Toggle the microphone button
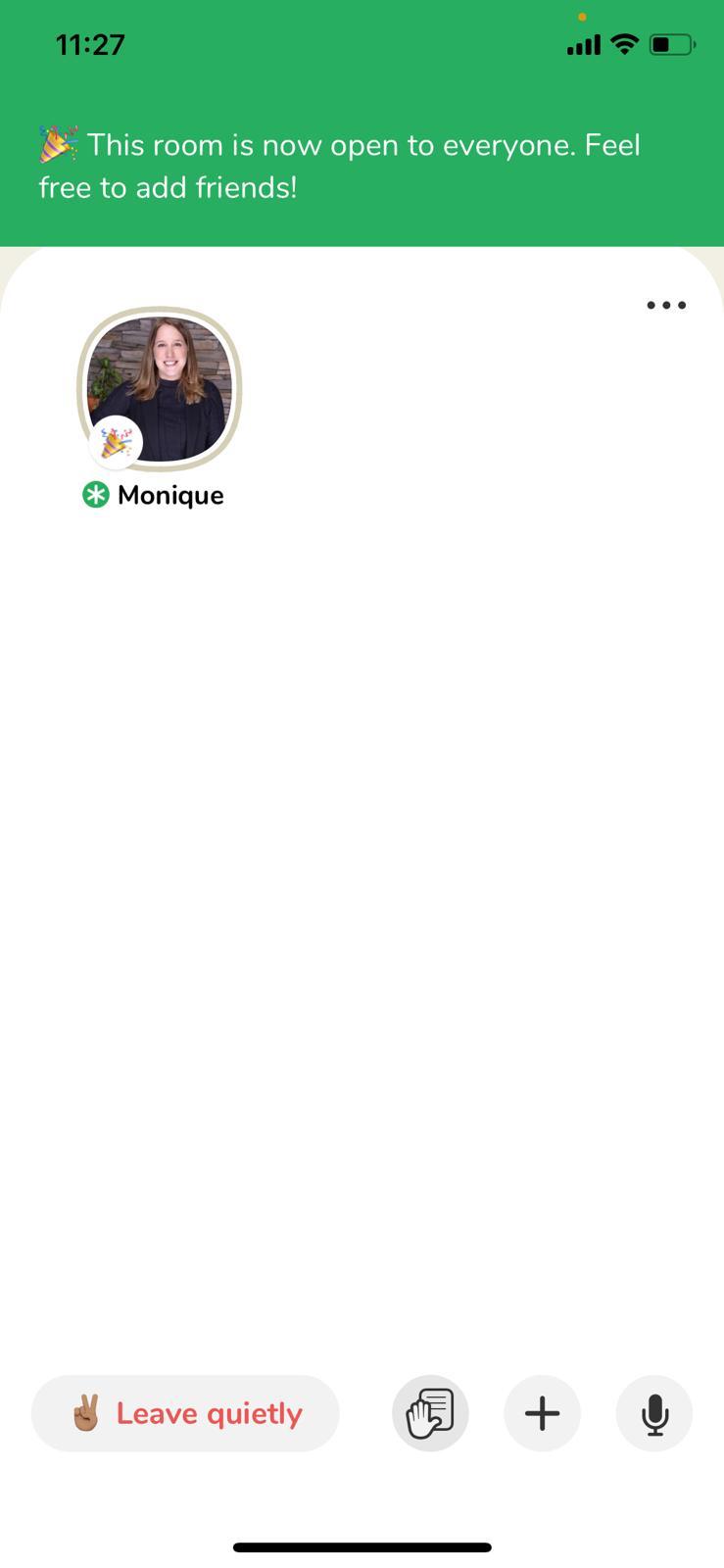The width and height of the screenshot is (724, 1568). pos(654,1413)
